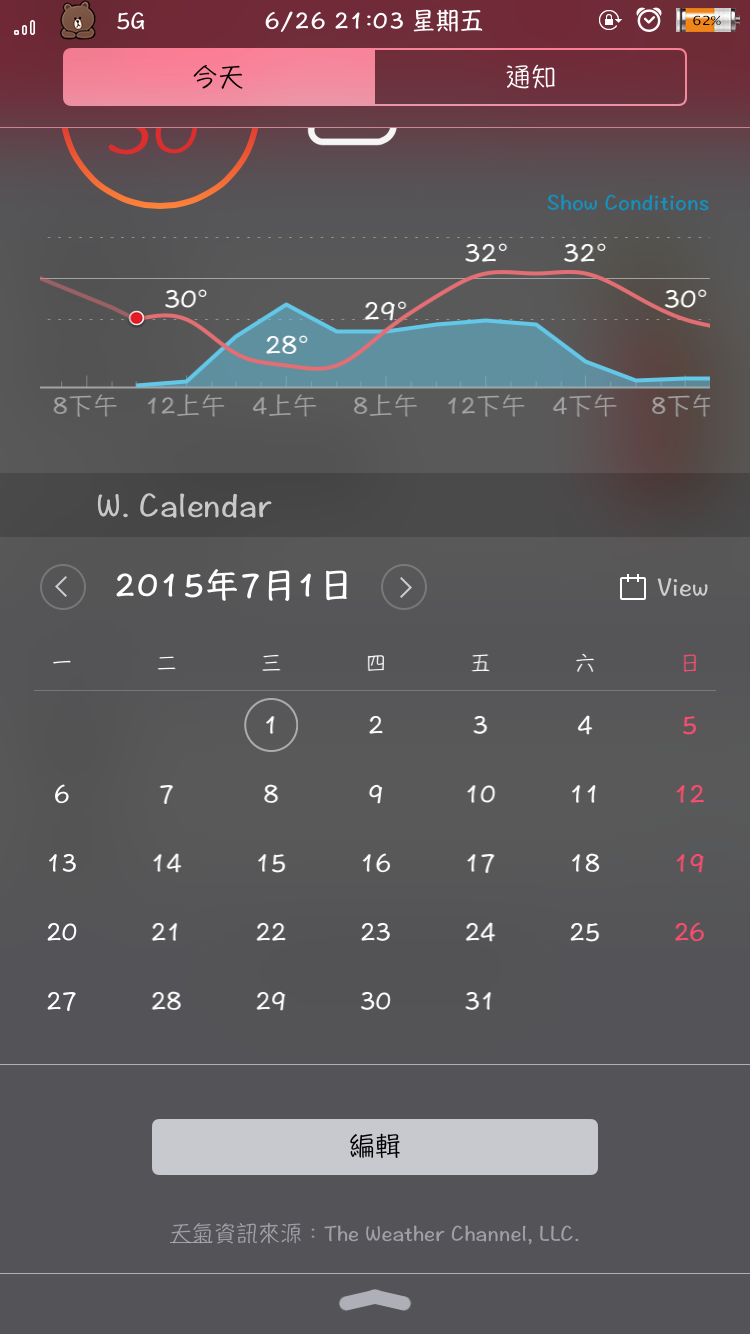The height and width of the screenshot is (1334, 750).
Task: Tap the Show Conditions link
Action: coord(627,203)
